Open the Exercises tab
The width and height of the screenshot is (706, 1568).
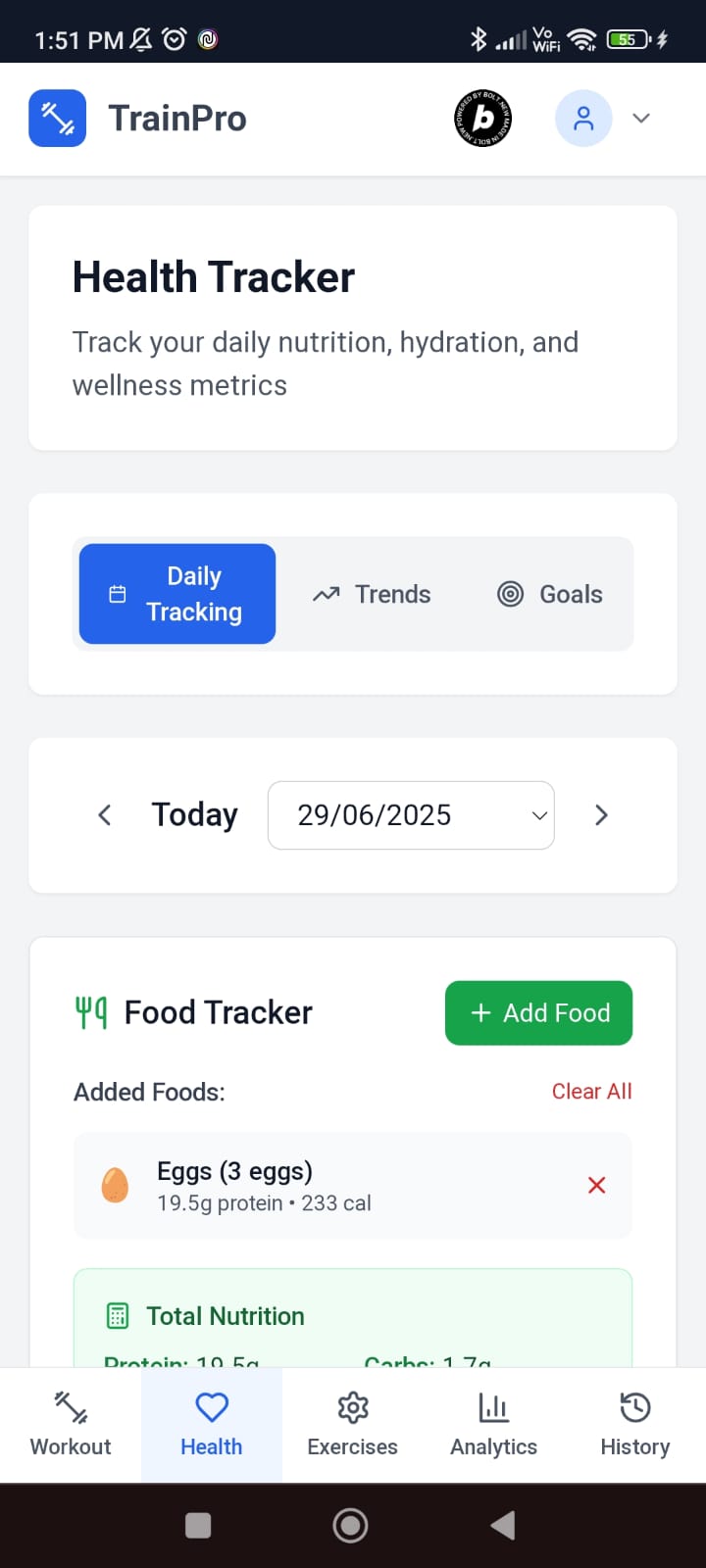click(x=353, y=1425)
